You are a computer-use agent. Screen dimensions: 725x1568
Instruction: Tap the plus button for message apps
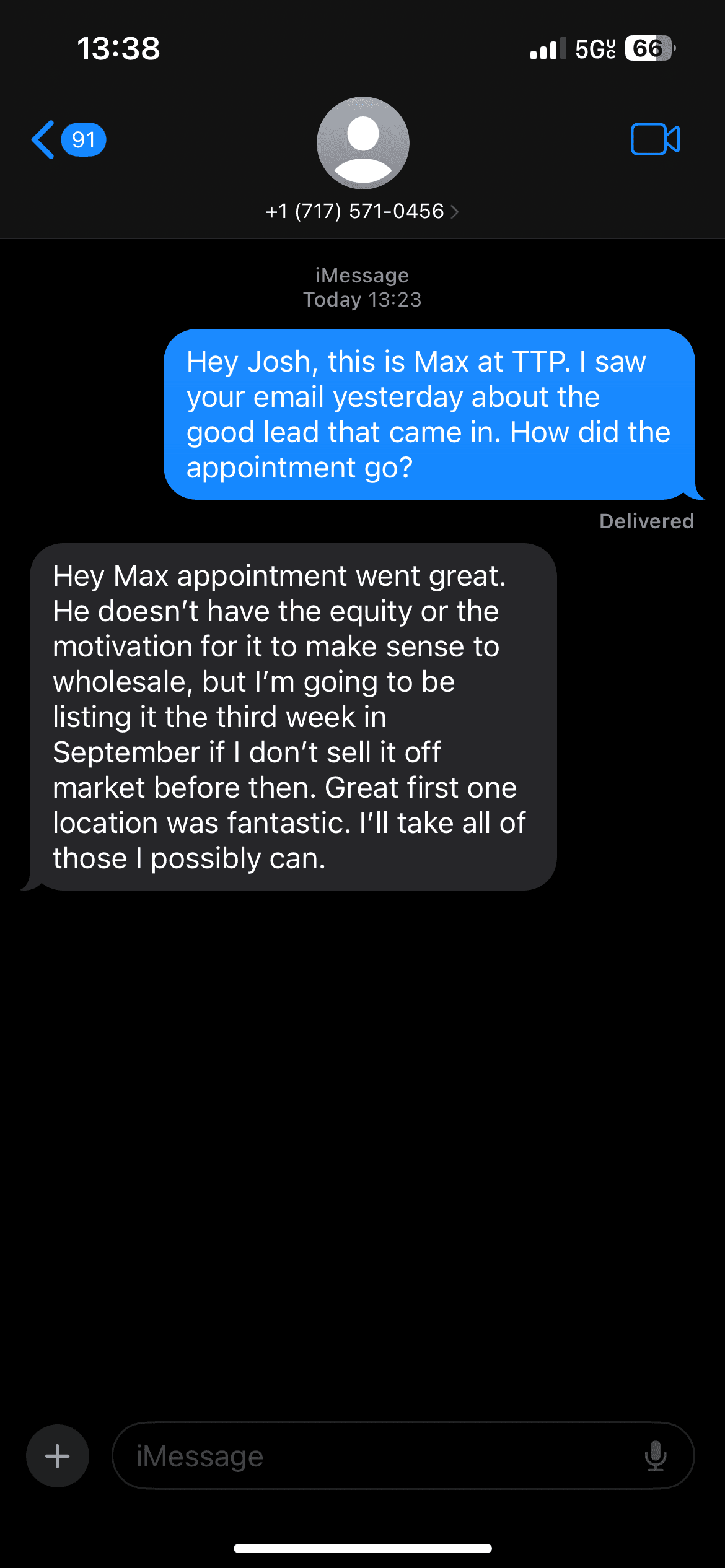(x=57, y=1455)
